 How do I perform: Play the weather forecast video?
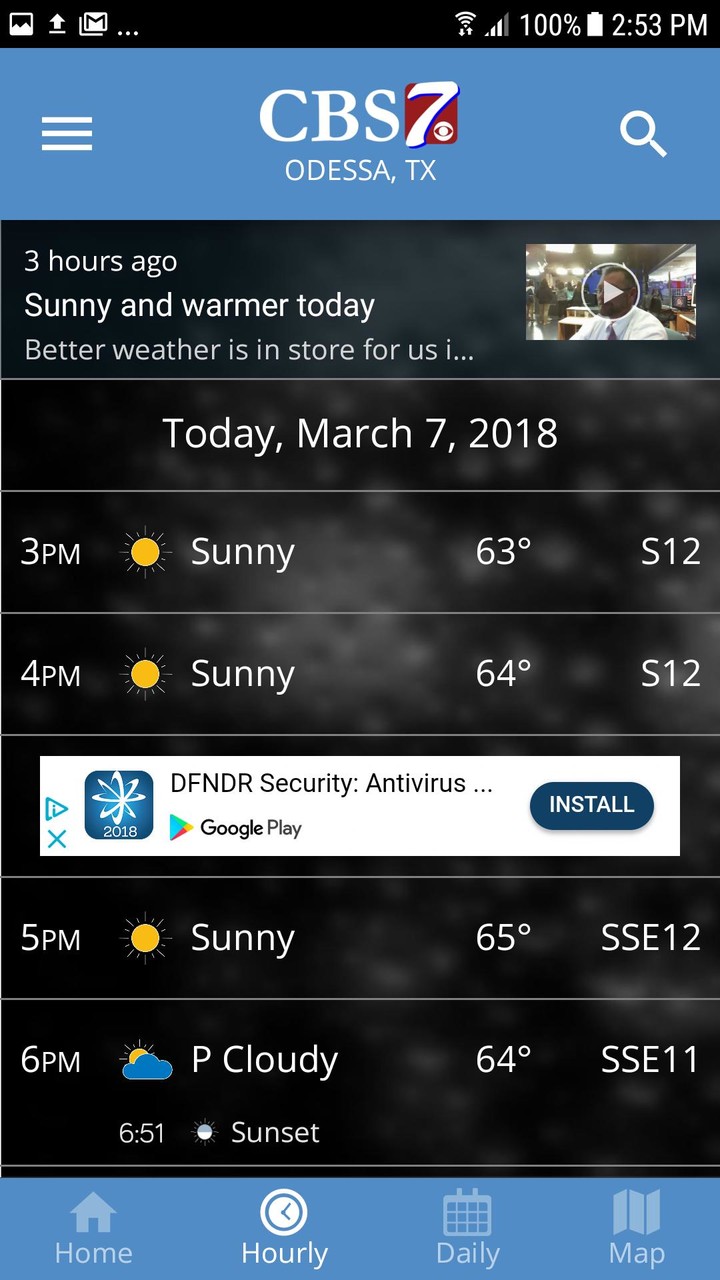pos(610,292)
